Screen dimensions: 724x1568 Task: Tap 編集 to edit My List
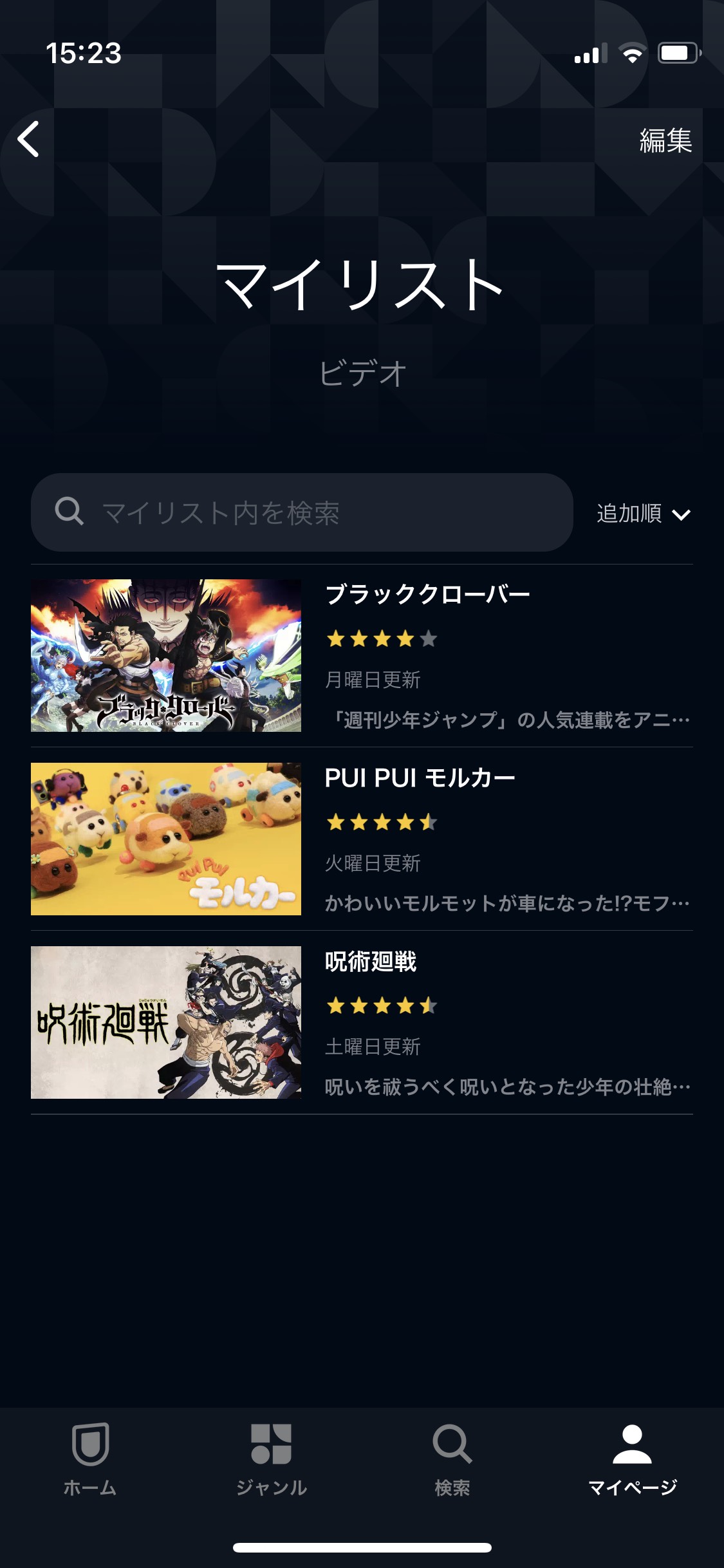[x=665, y=140]
